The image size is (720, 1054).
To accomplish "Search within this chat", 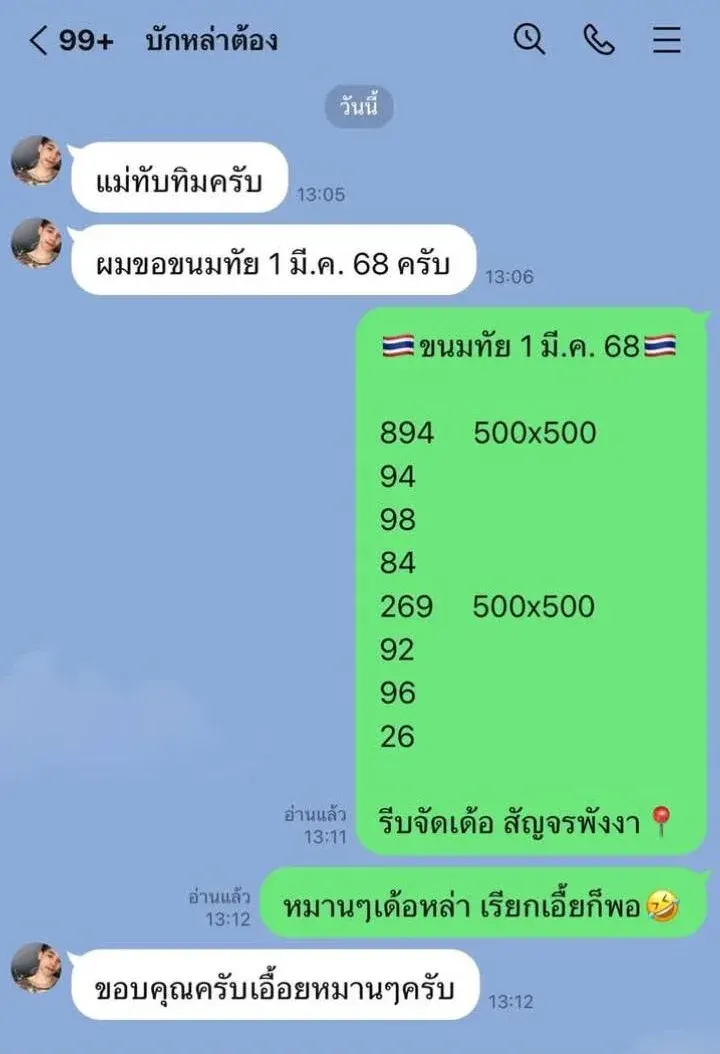I will pyautogui.click(x=528, y=39).
